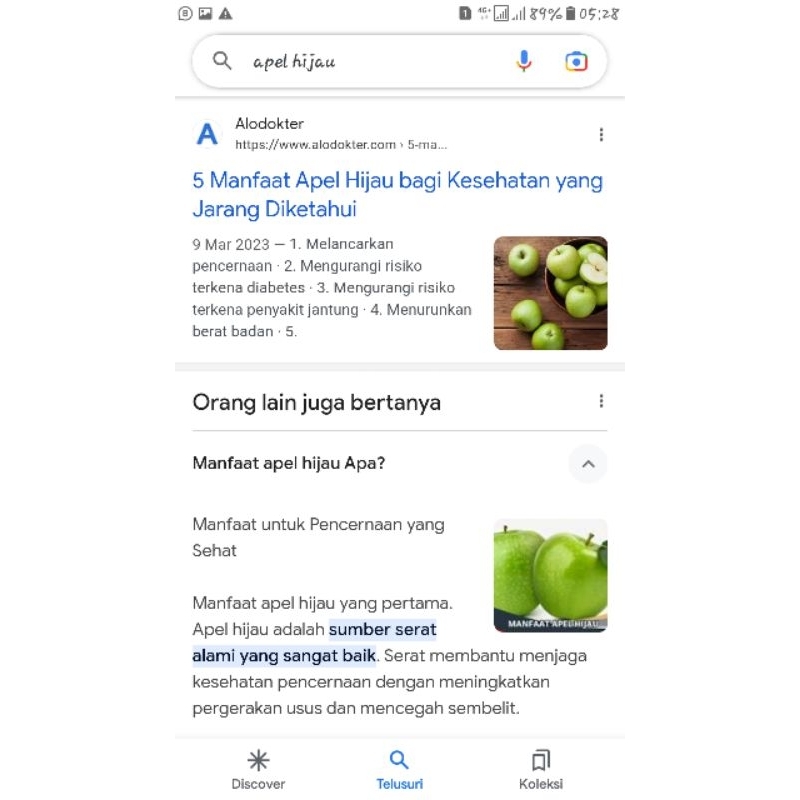View the Manfaat Apel Hijau answer image
This screenshot has width=800, height=800.
point(550,575)
